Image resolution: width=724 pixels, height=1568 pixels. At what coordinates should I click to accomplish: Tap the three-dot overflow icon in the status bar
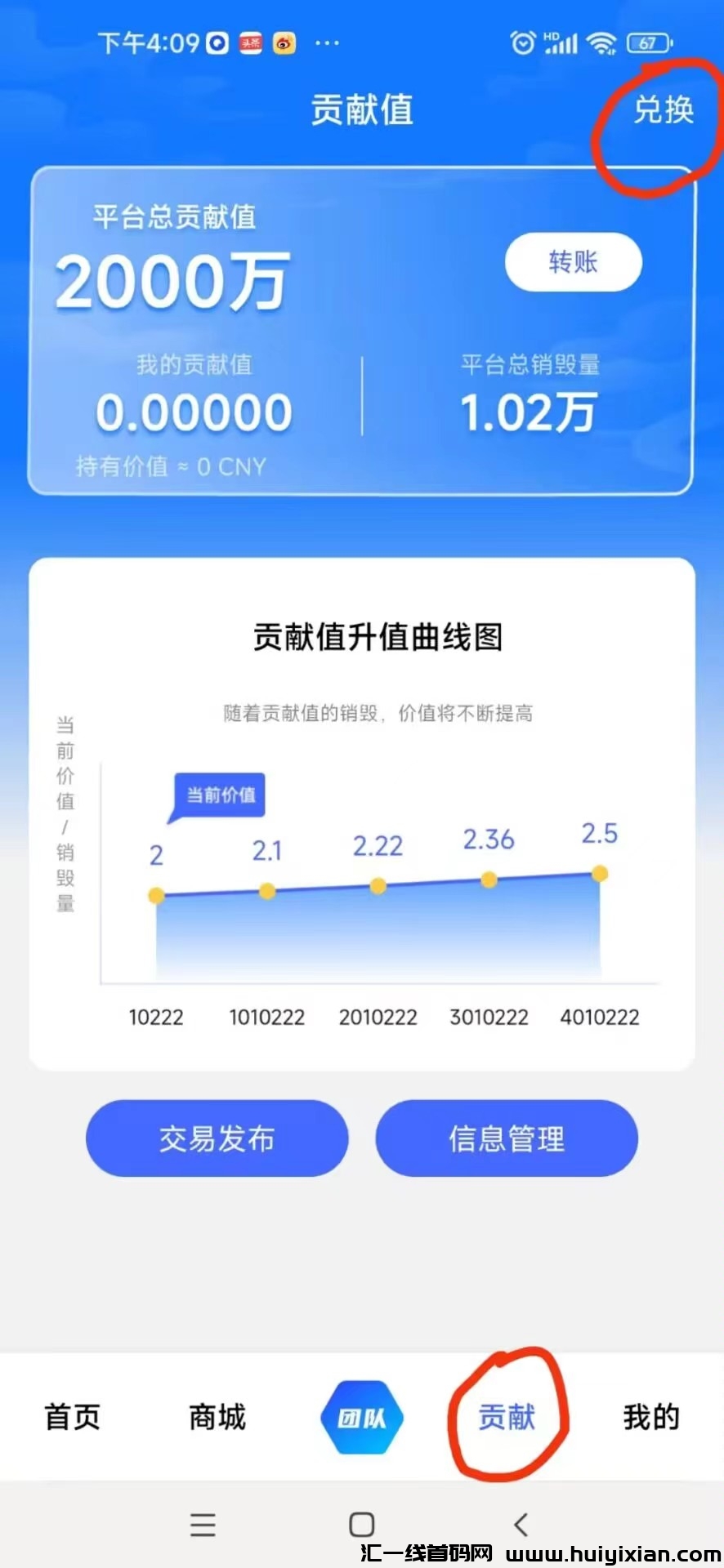point(325,42)
